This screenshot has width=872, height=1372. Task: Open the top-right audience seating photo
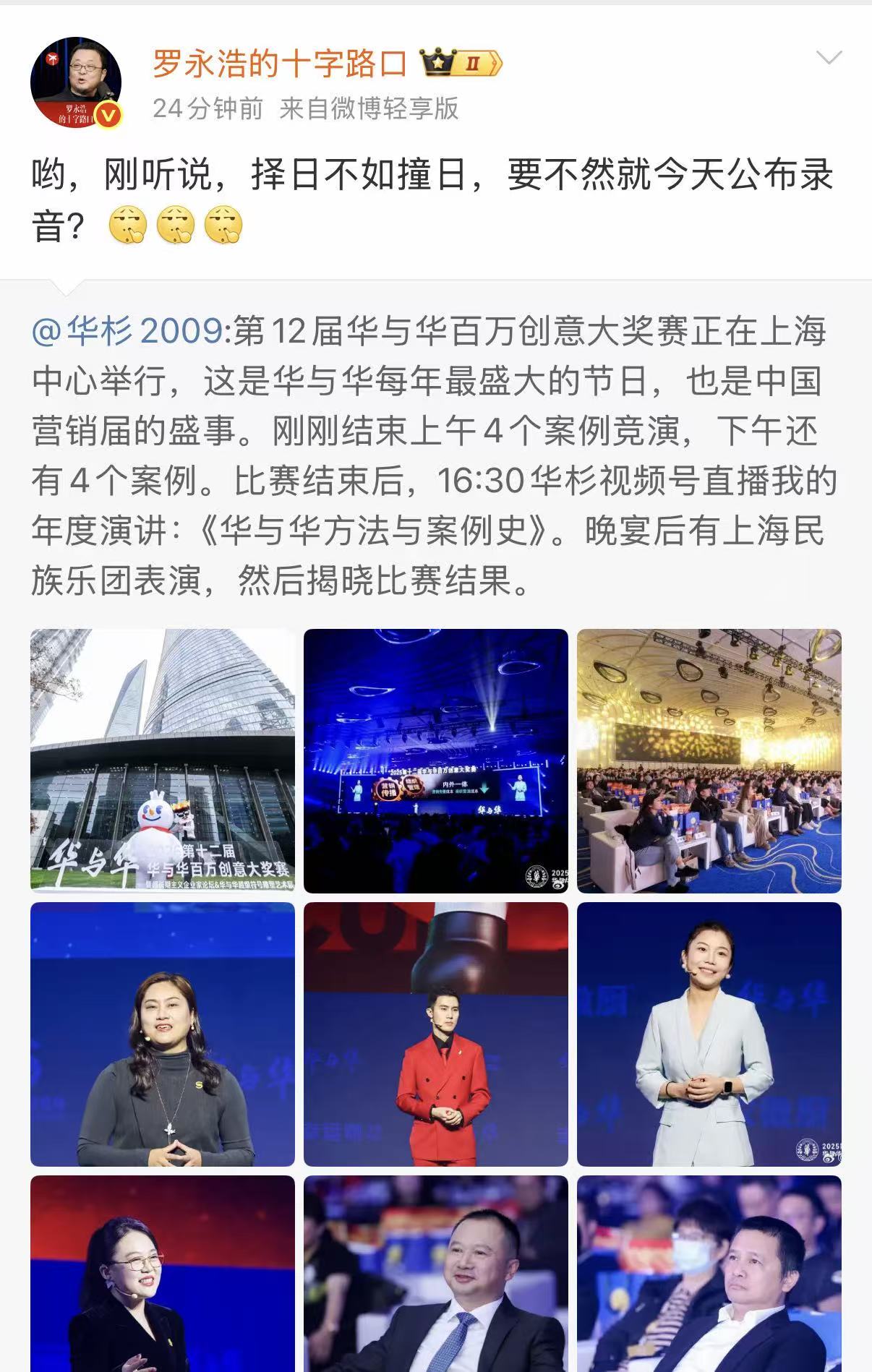point(711,759)
